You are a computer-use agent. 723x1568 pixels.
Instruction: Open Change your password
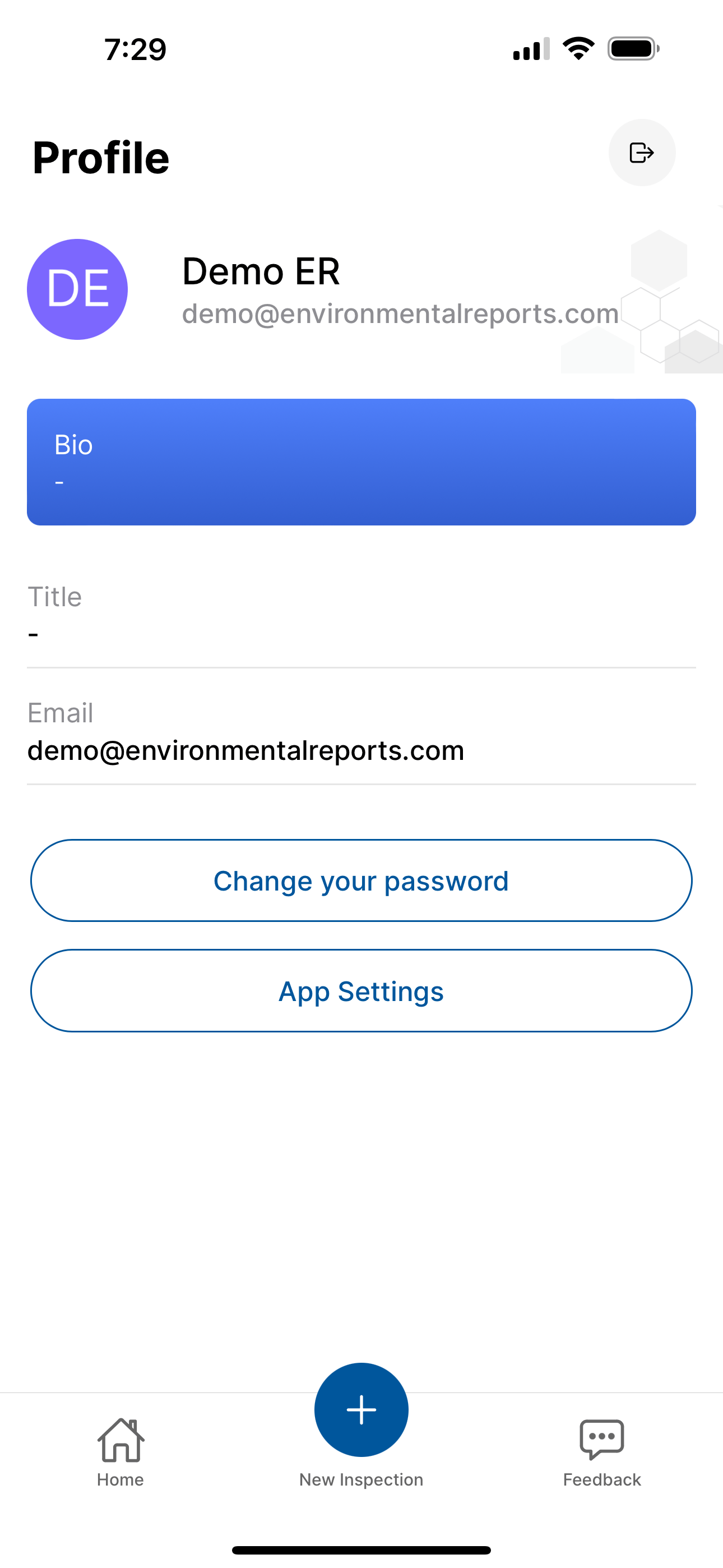[361, 880]
